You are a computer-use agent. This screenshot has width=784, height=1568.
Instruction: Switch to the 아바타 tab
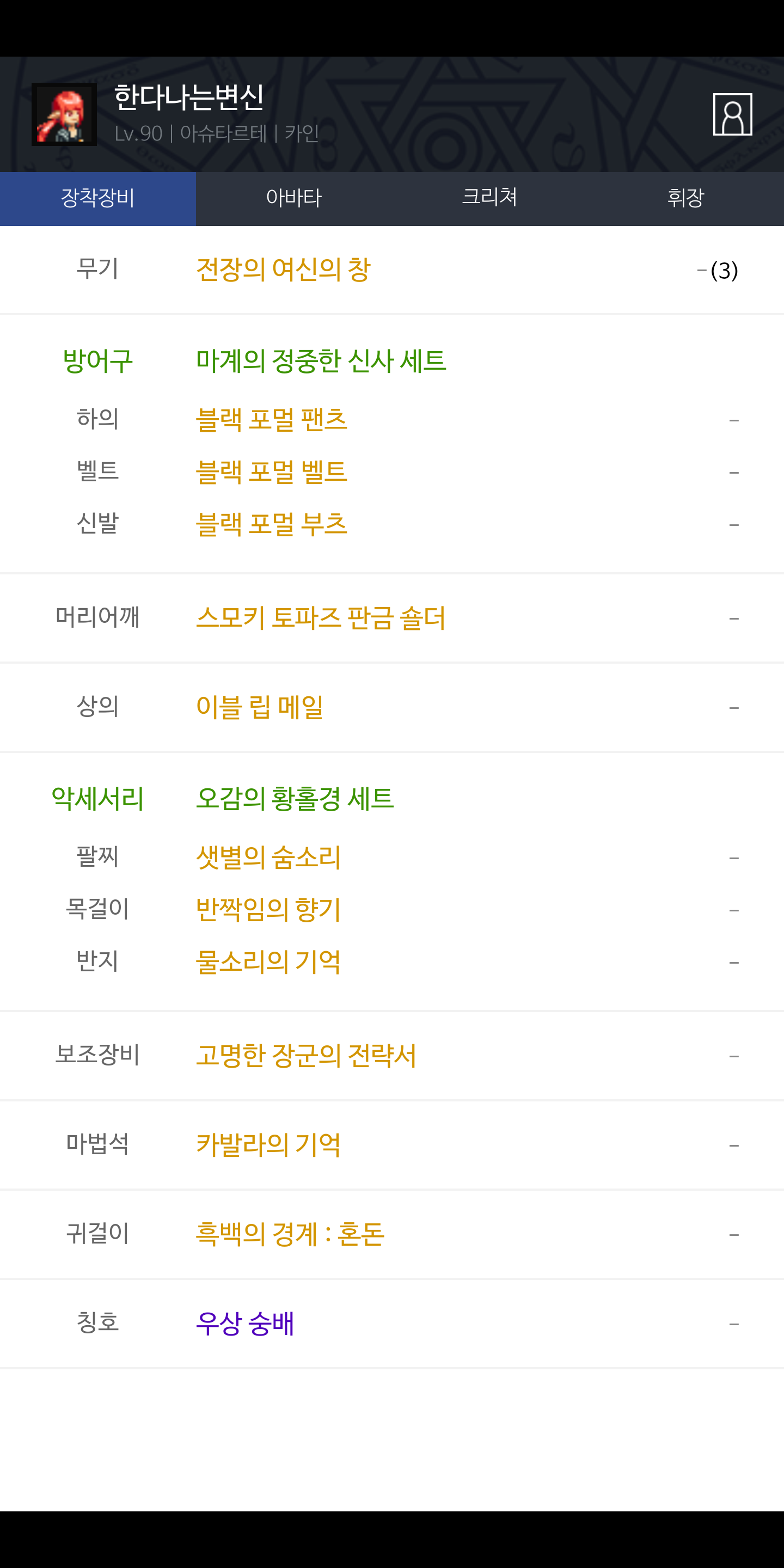(294, 198)
